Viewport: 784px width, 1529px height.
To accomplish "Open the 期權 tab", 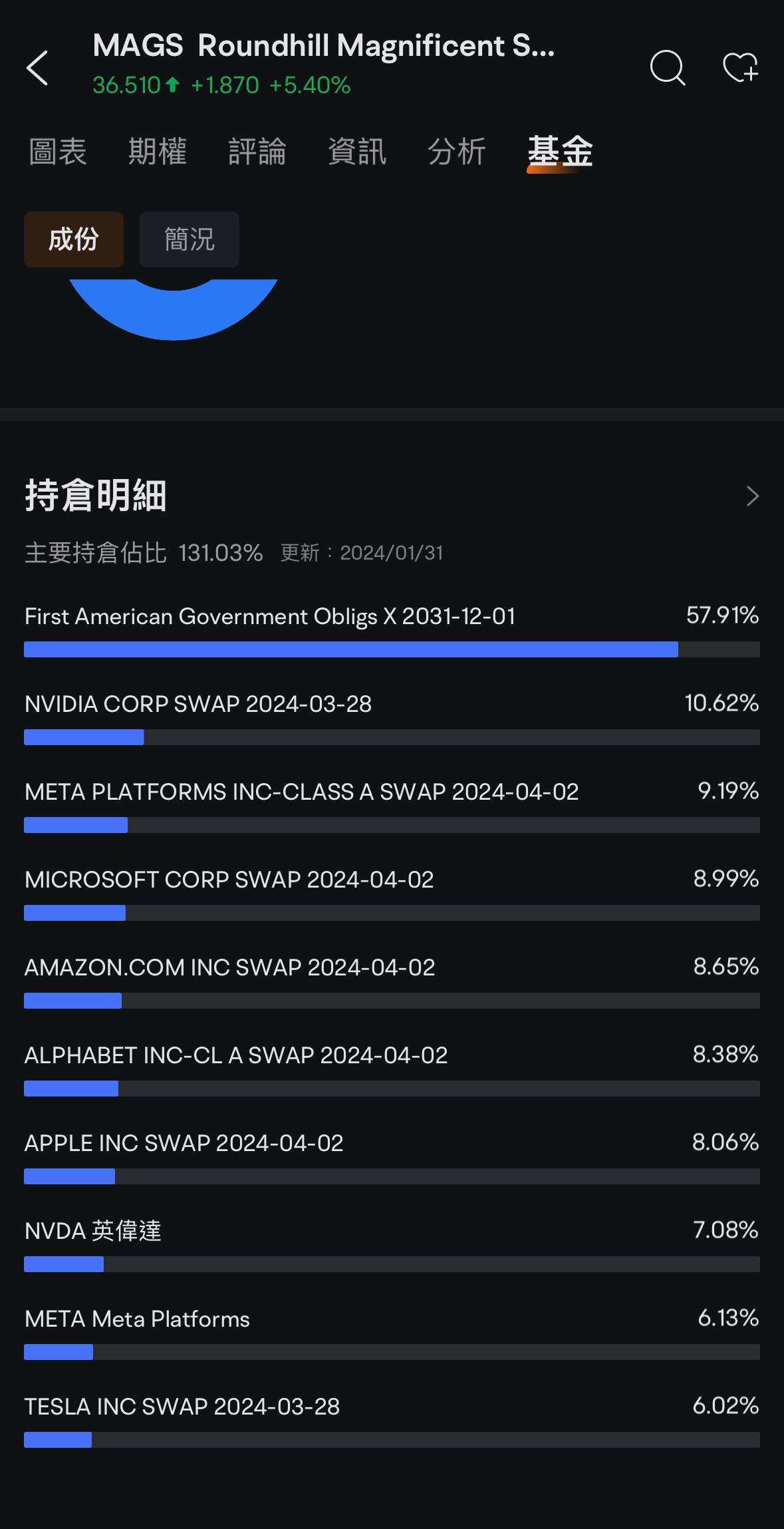I will pyautogui.click(x=158, y=152).
